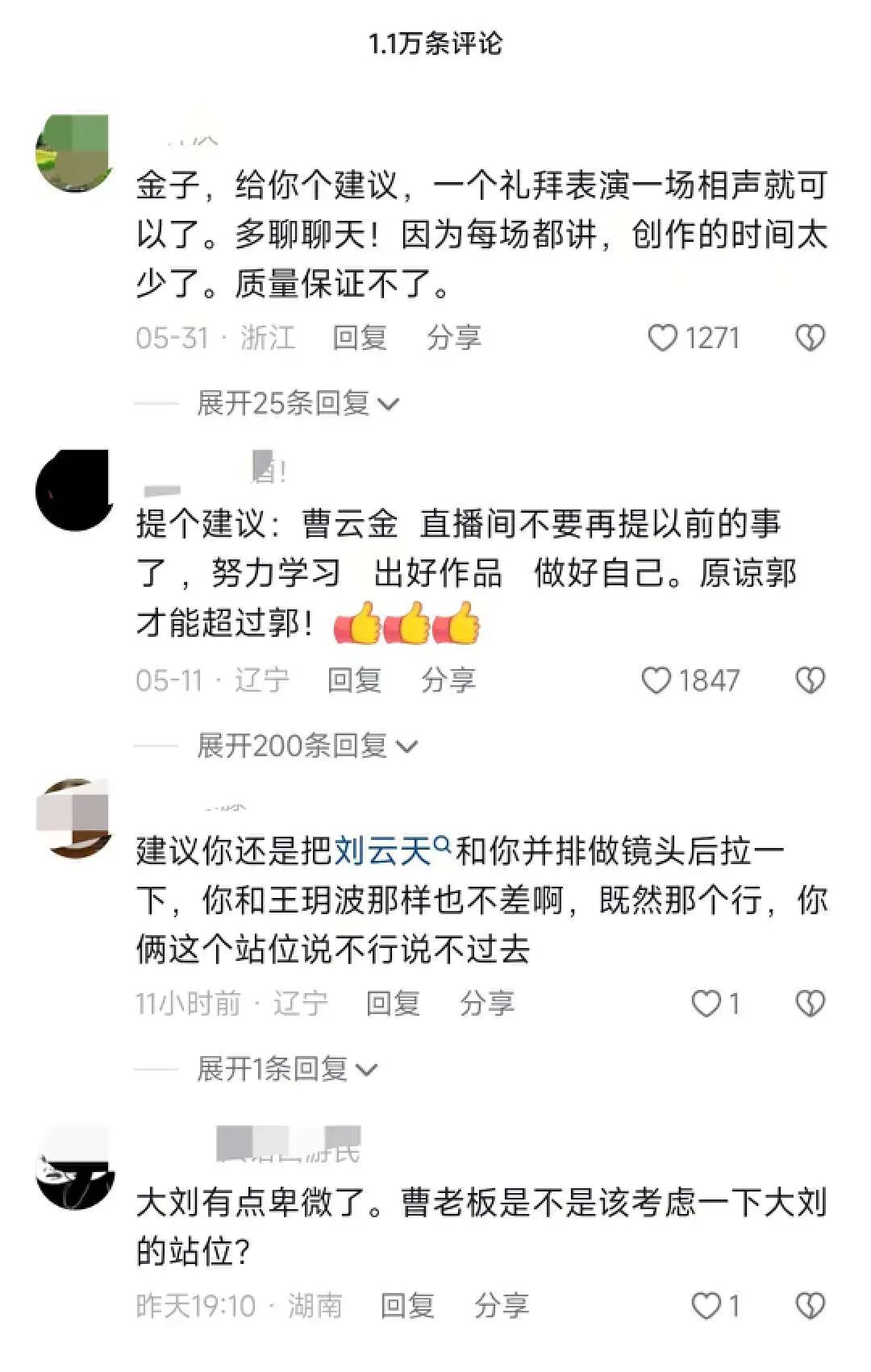Screen dimensions: 871x1372
Task: Like the comment with 1271 likes
Action: [663, 338]
